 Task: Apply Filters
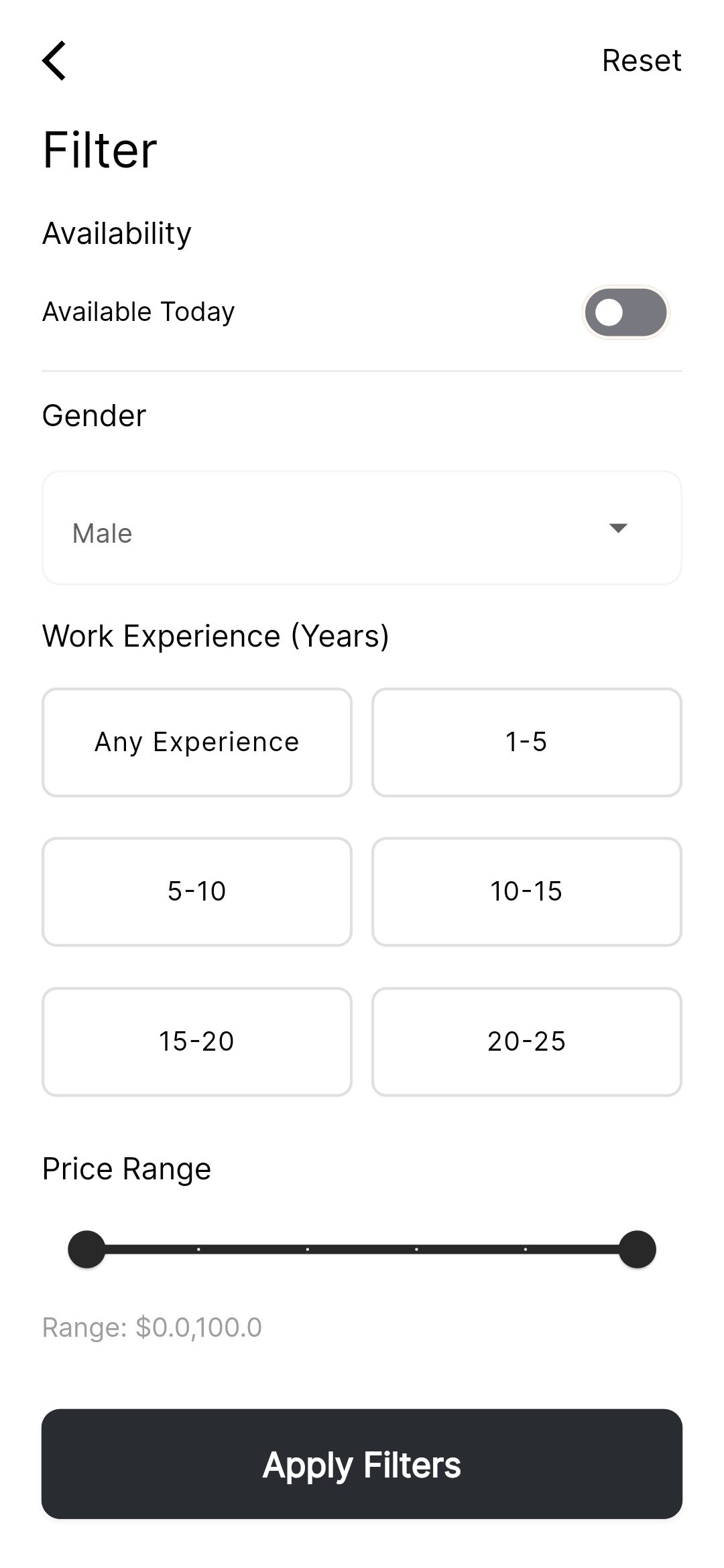(x=362, y=1464)
